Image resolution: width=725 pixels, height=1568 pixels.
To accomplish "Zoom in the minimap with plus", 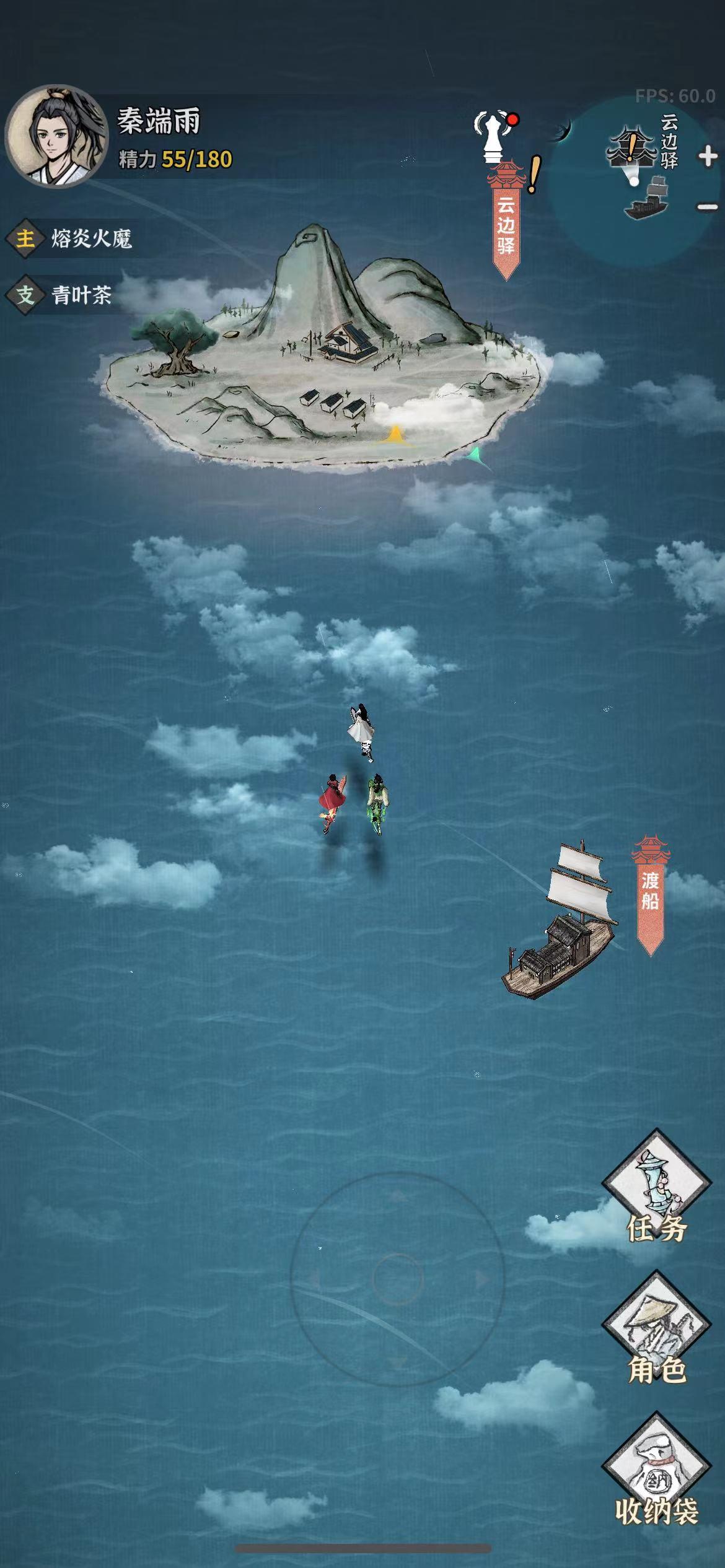I will [x=707, y=156].
